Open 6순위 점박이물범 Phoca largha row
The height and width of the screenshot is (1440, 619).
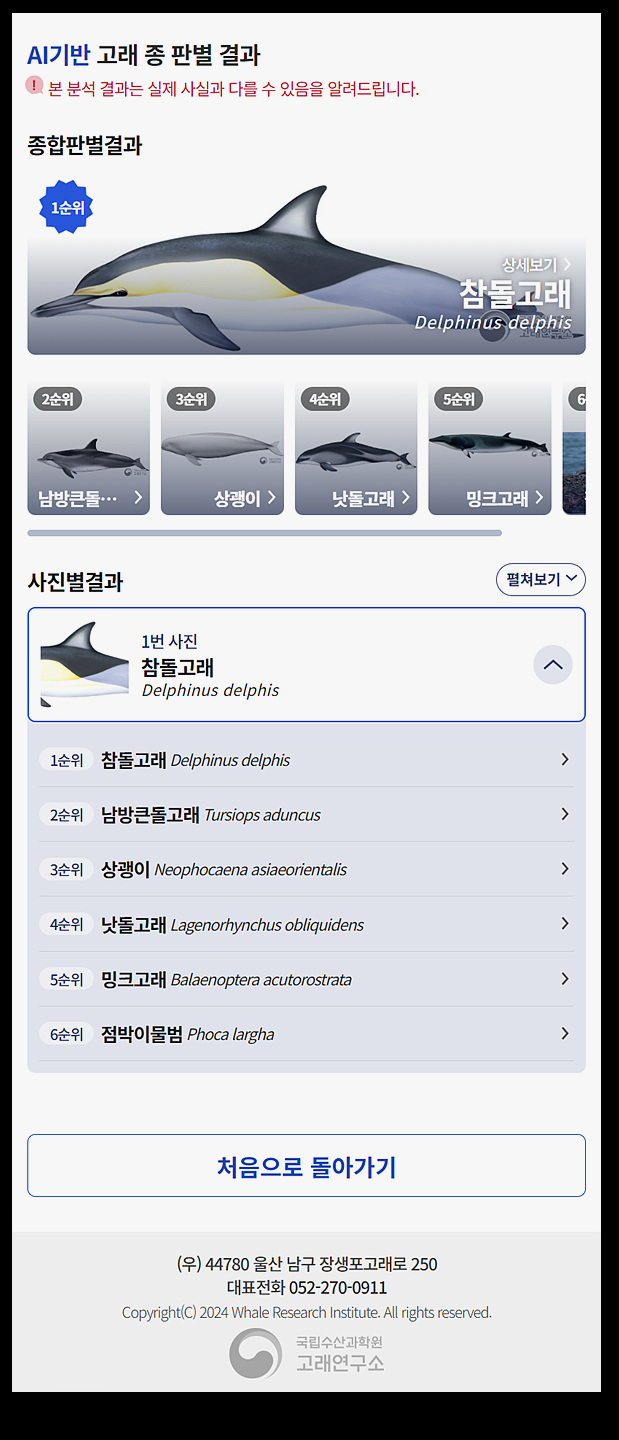[306, 1034]
